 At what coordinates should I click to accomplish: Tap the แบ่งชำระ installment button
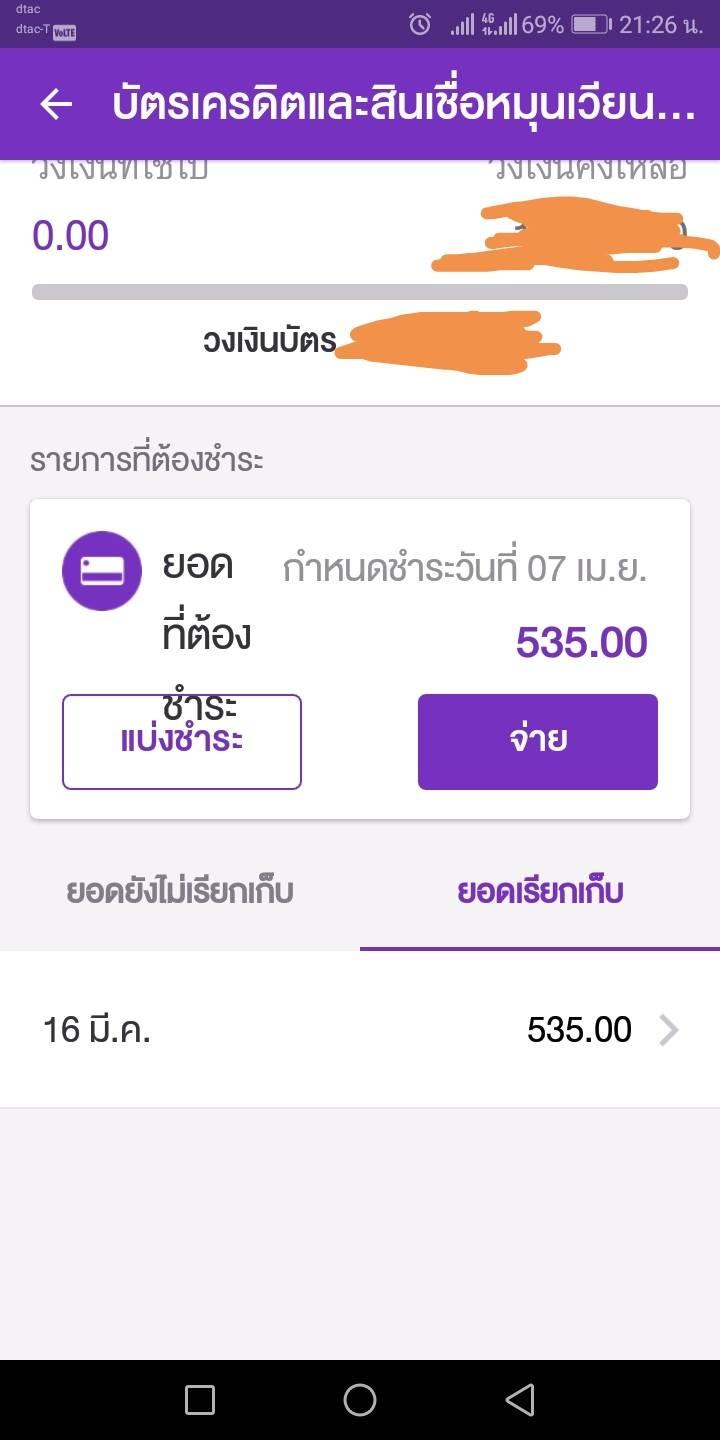coord(182,742)
